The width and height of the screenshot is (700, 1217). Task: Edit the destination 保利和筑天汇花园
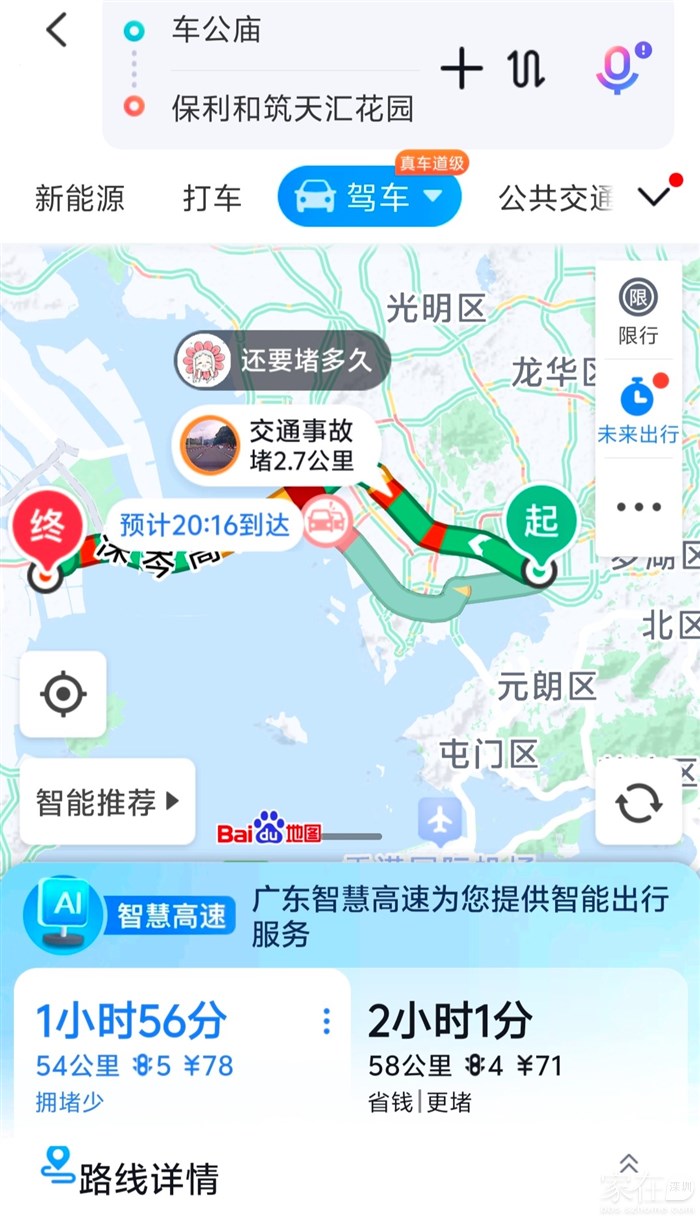pos(292,108)
